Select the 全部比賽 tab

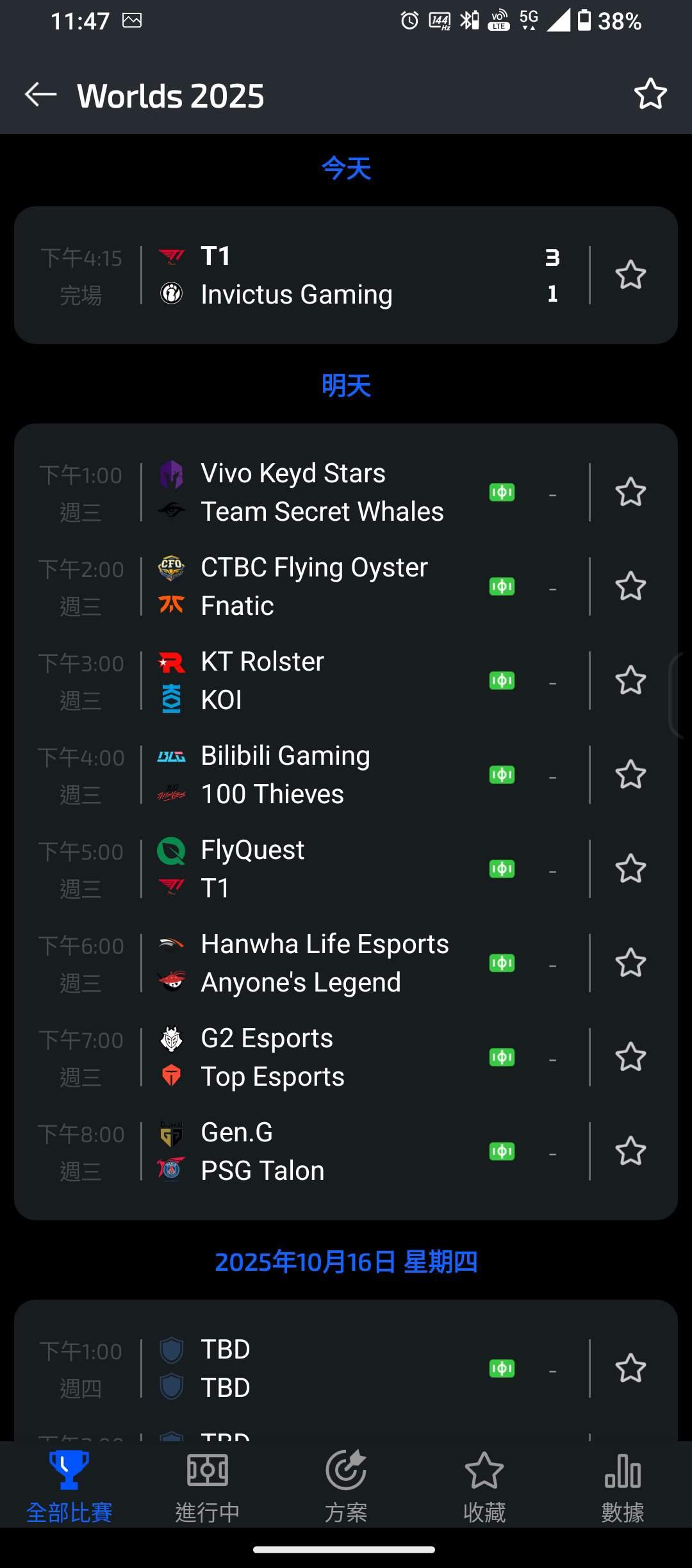coord(69,1487)
